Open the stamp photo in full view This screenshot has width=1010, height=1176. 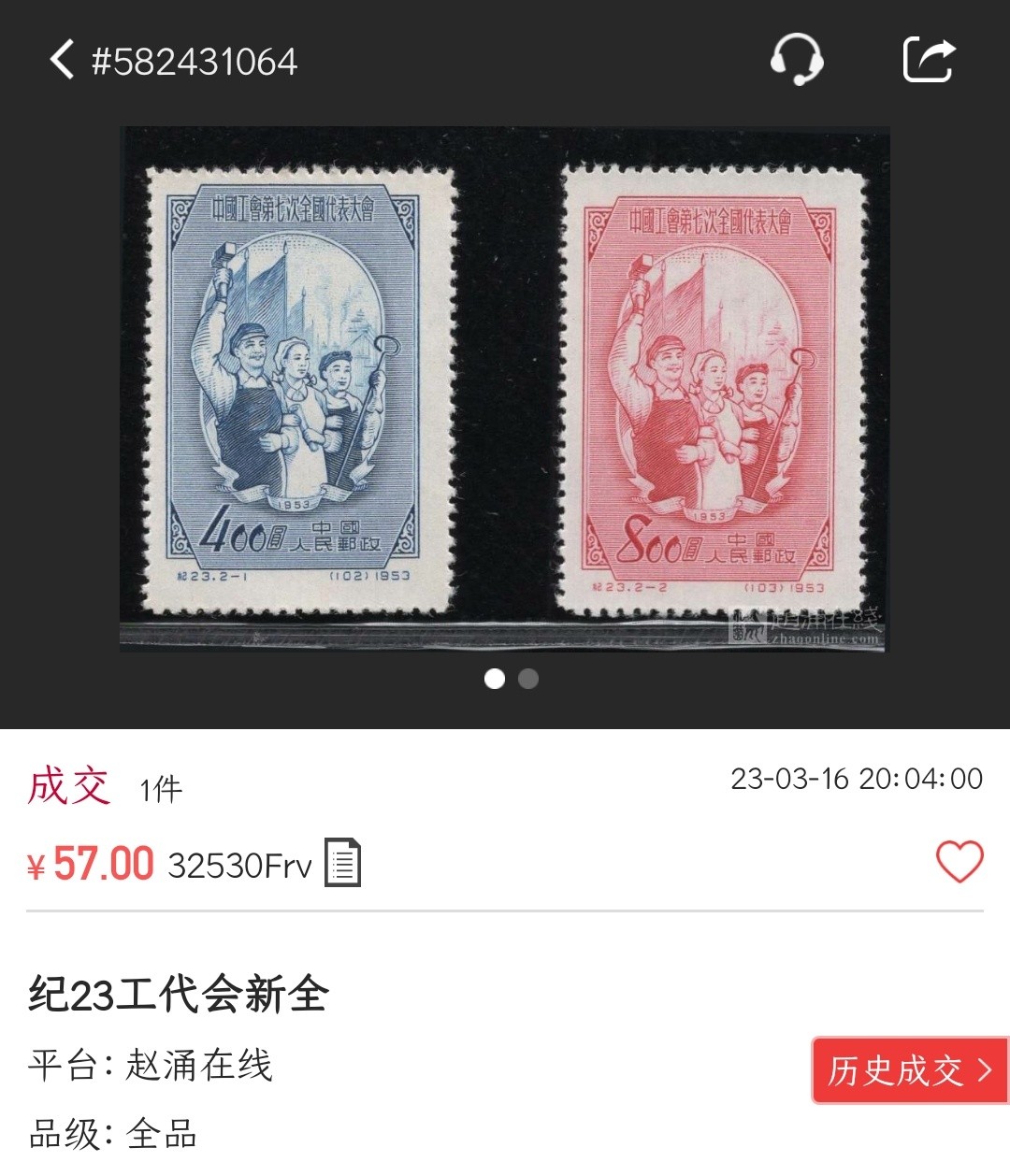(x=503, y=388)
